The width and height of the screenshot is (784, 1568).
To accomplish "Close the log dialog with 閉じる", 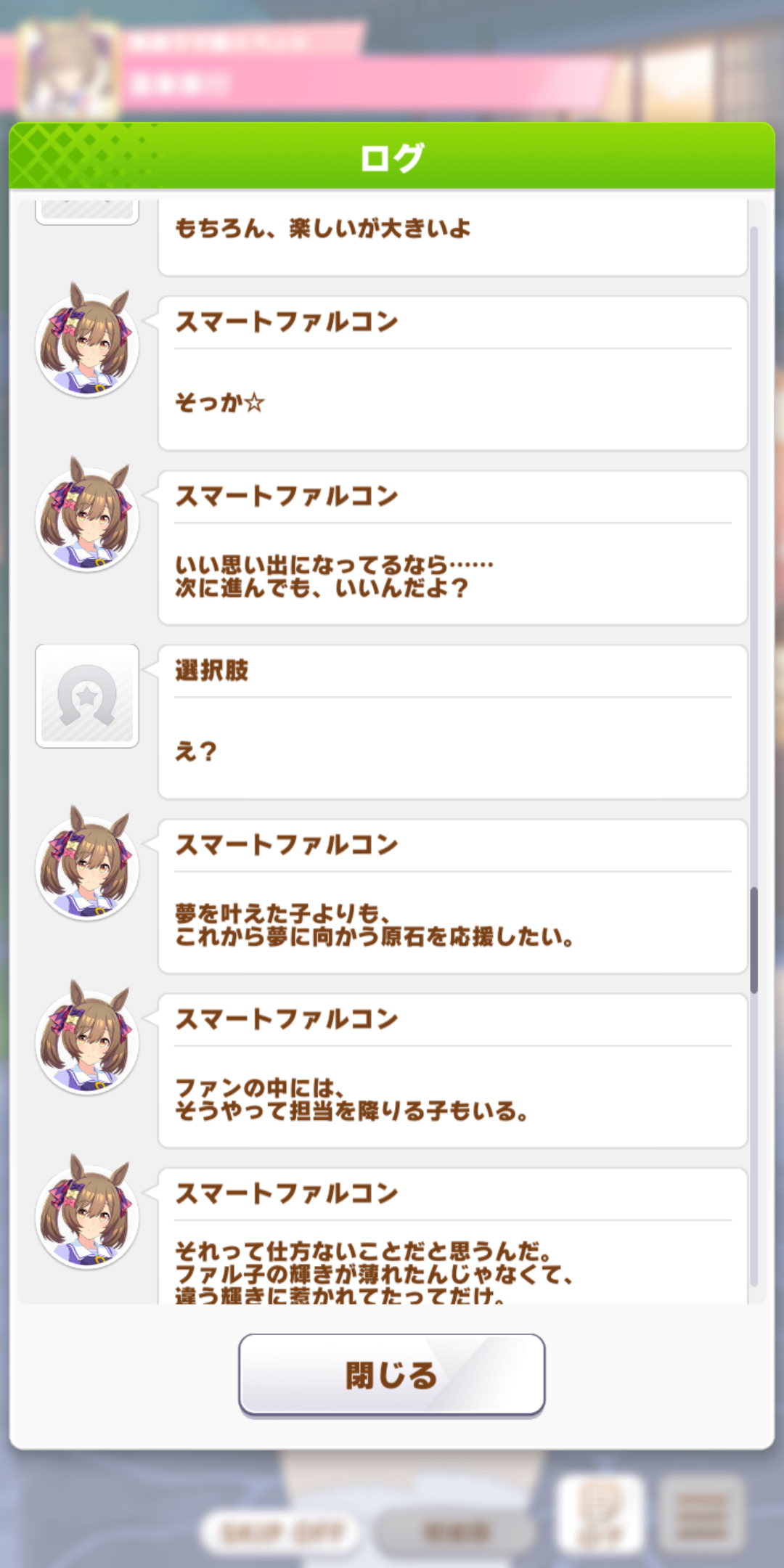I will coord(391,1374).
